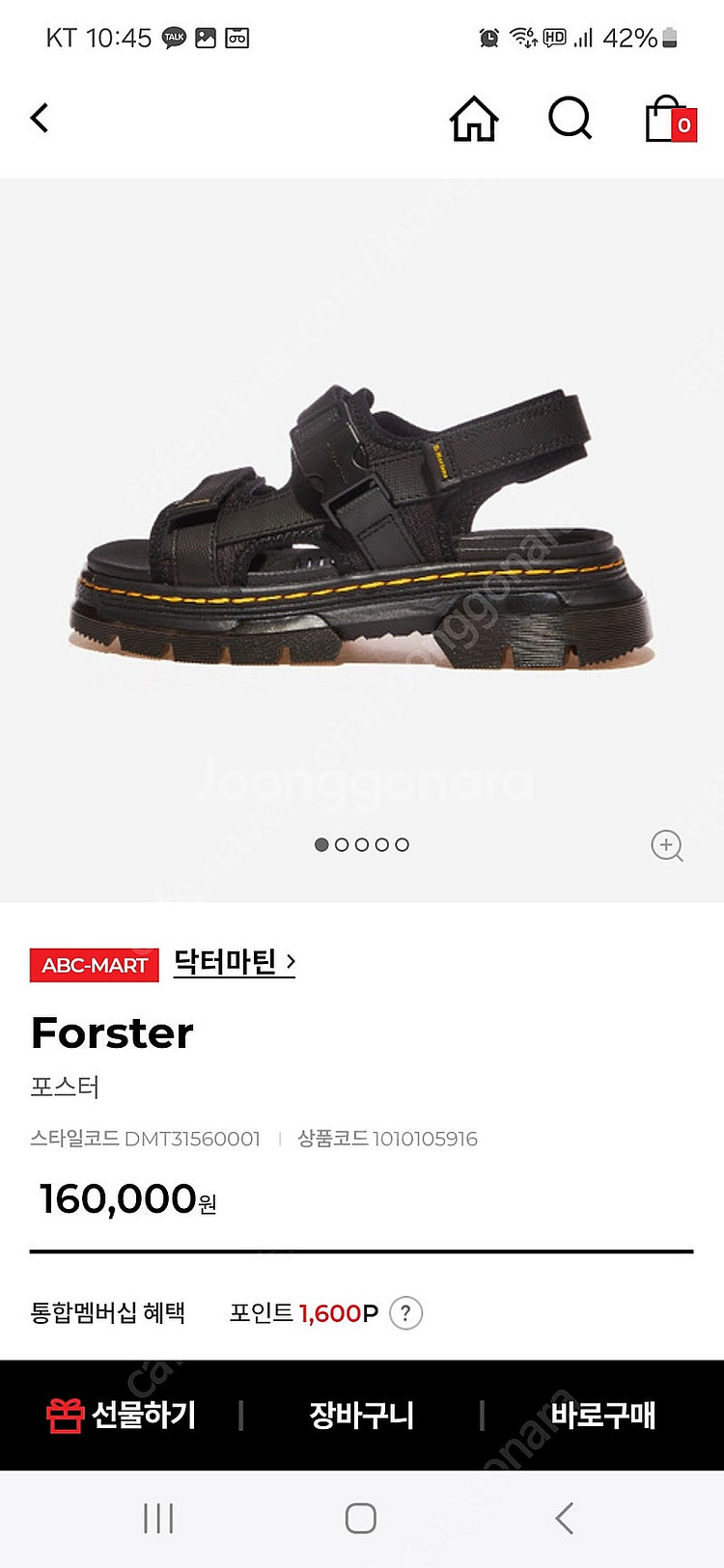Buy now with 바로구매
The image size is (724, 1568).
click(602, 1416)
